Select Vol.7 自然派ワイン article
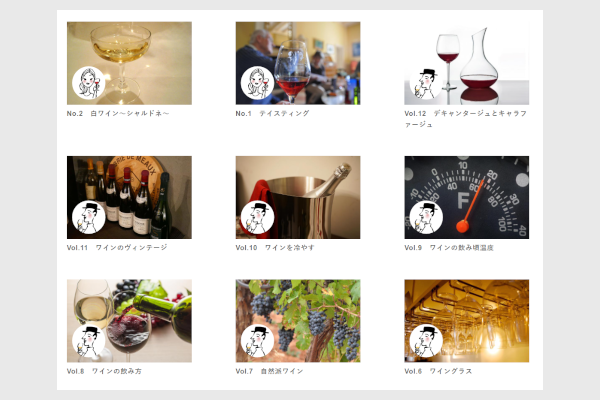 tap(297, 320)
